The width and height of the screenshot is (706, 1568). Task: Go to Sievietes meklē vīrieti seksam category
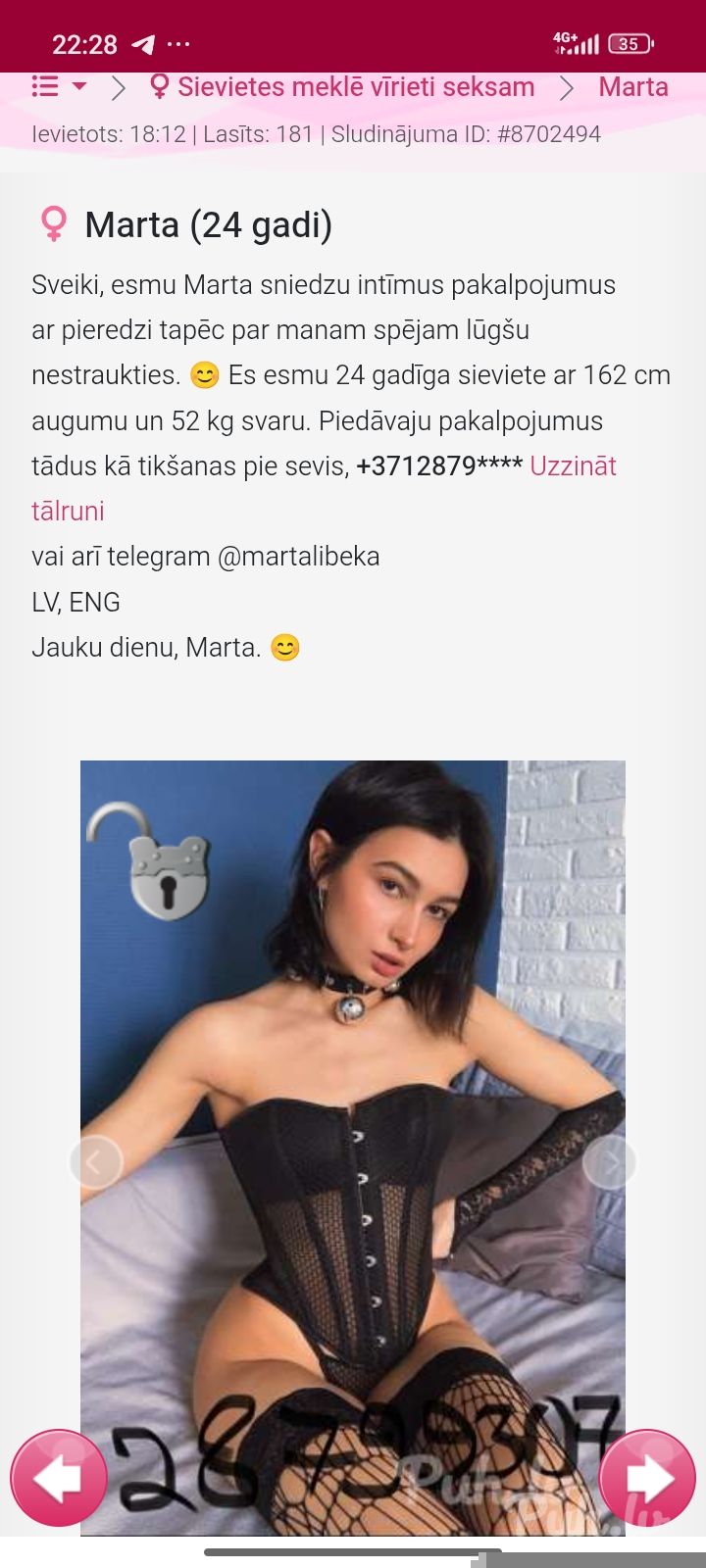pyautogui.click(x=342, y=87)
